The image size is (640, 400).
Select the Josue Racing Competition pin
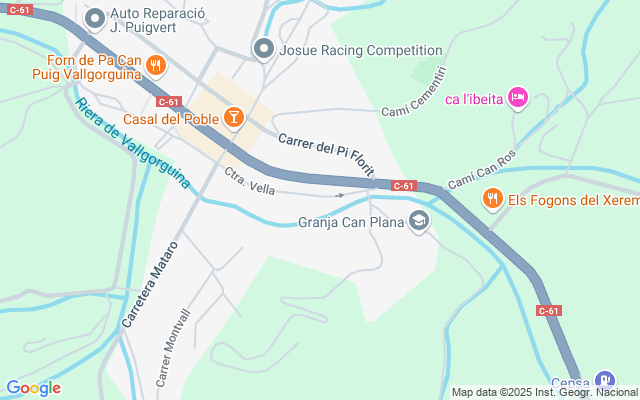(264, 49)
